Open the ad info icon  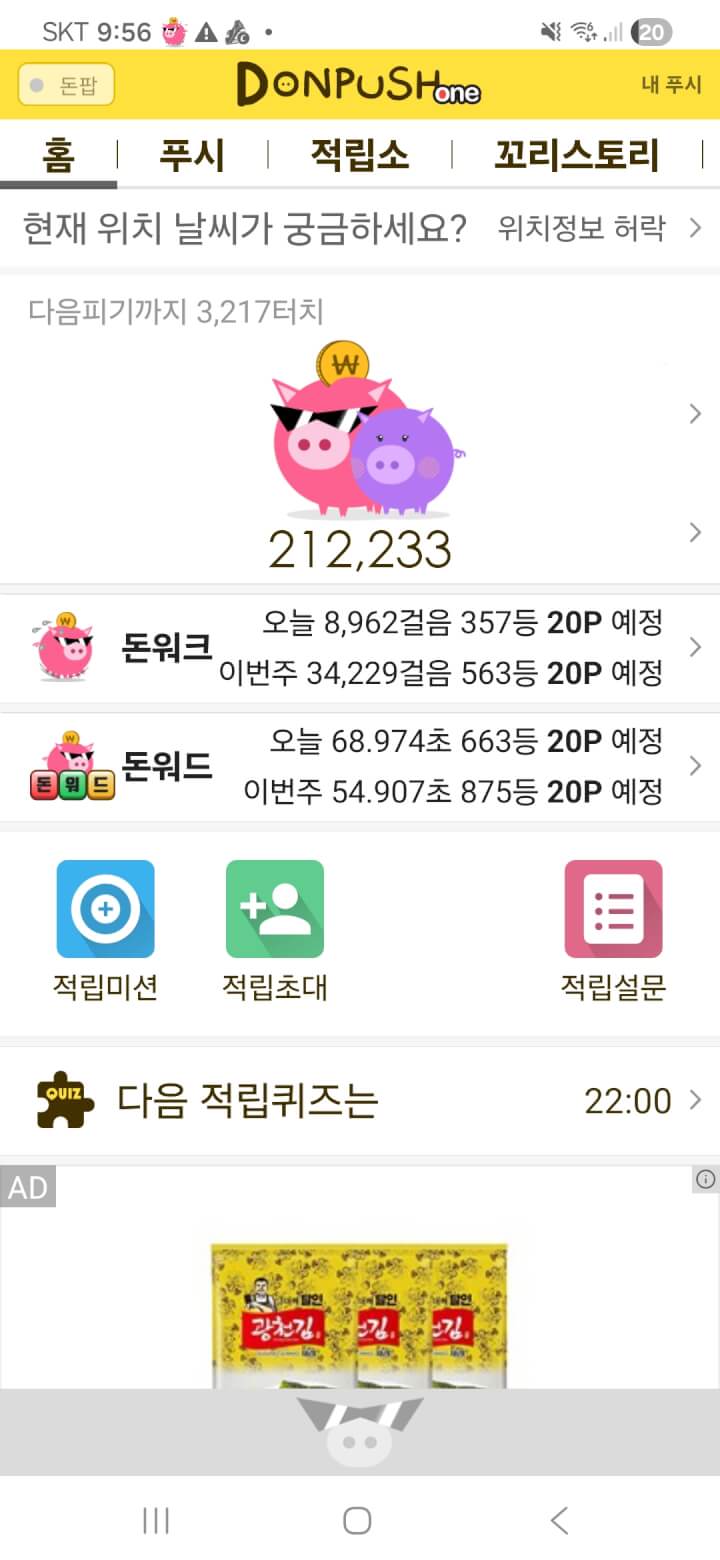[x=705, y=1180]
